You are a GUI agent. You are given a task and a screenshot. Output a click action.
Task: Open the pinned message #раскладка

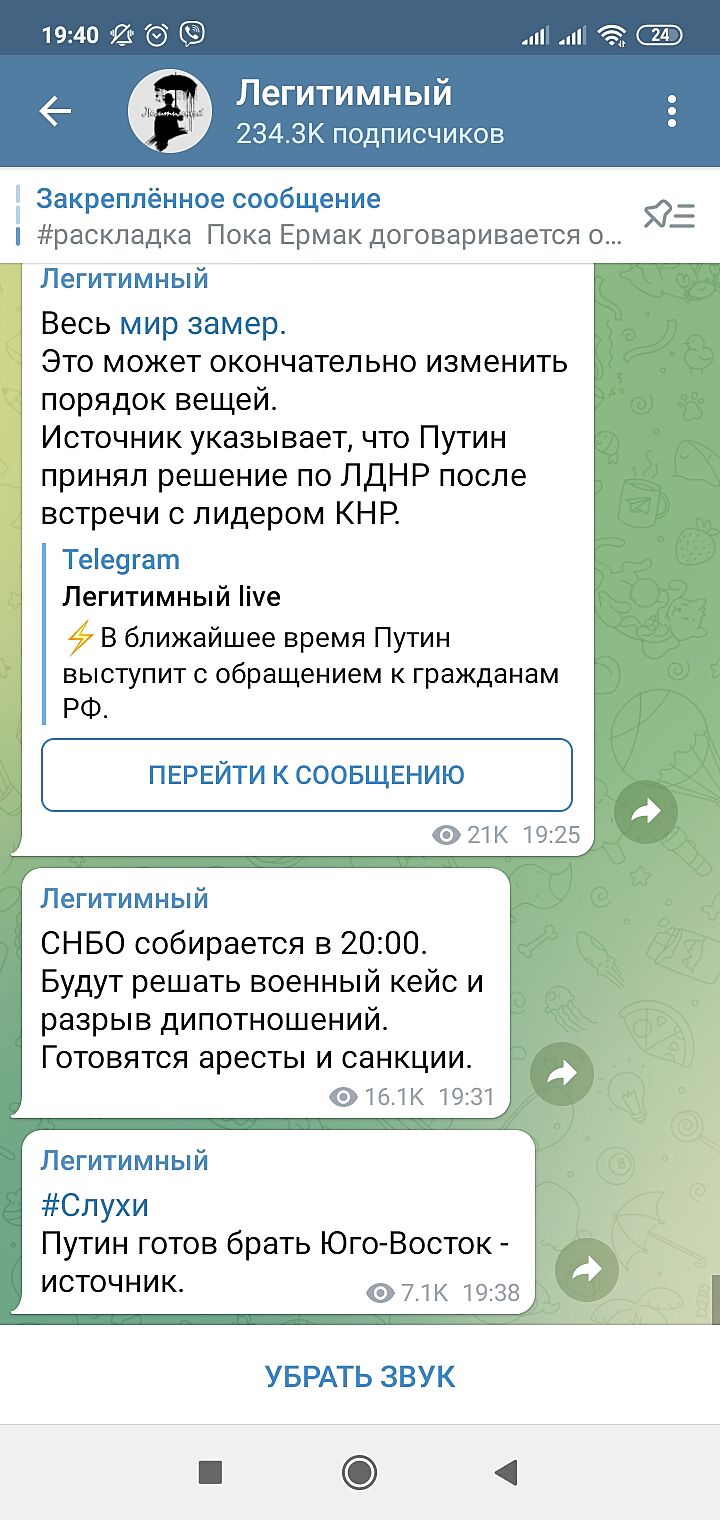(330, 216)
